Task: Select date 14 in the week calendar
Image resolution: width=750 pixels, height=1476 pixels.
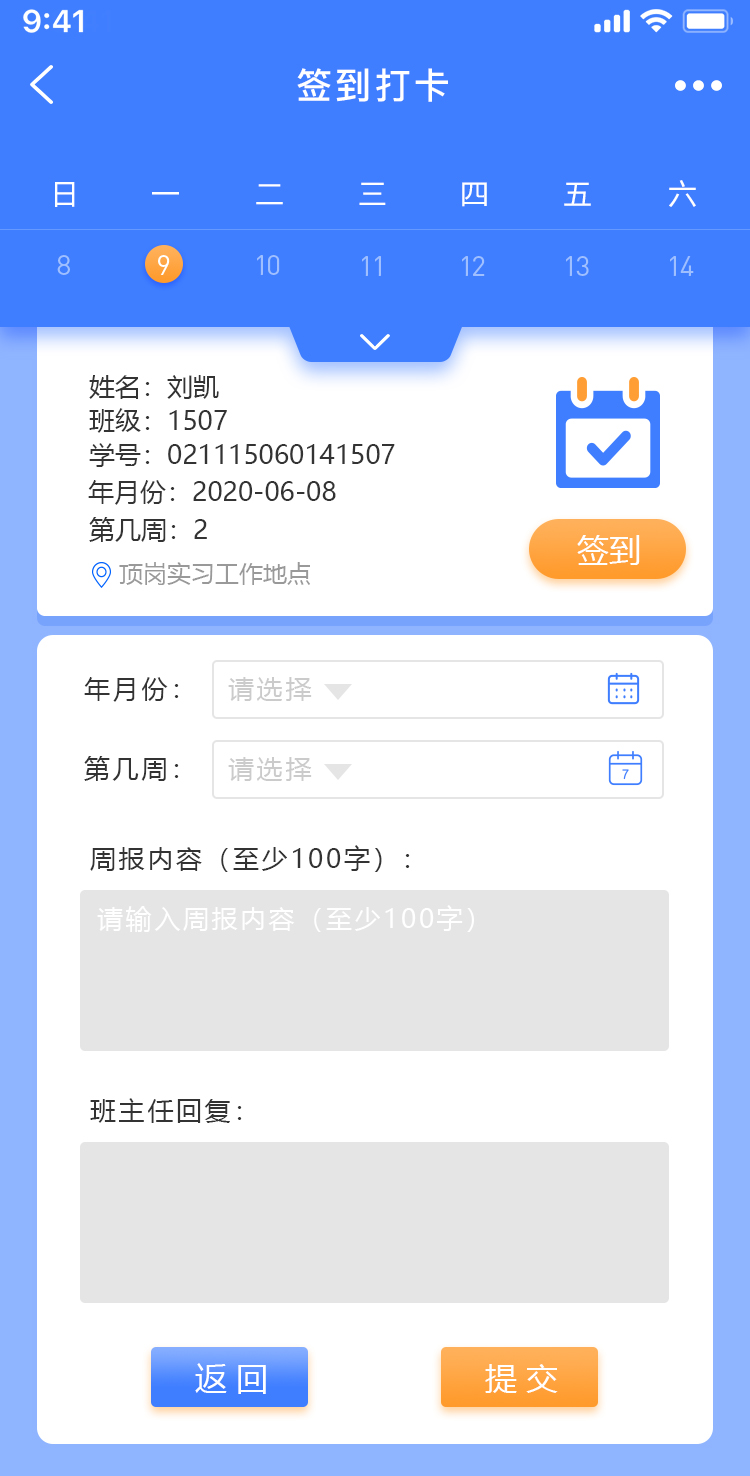Action: [x=681, y=266]
